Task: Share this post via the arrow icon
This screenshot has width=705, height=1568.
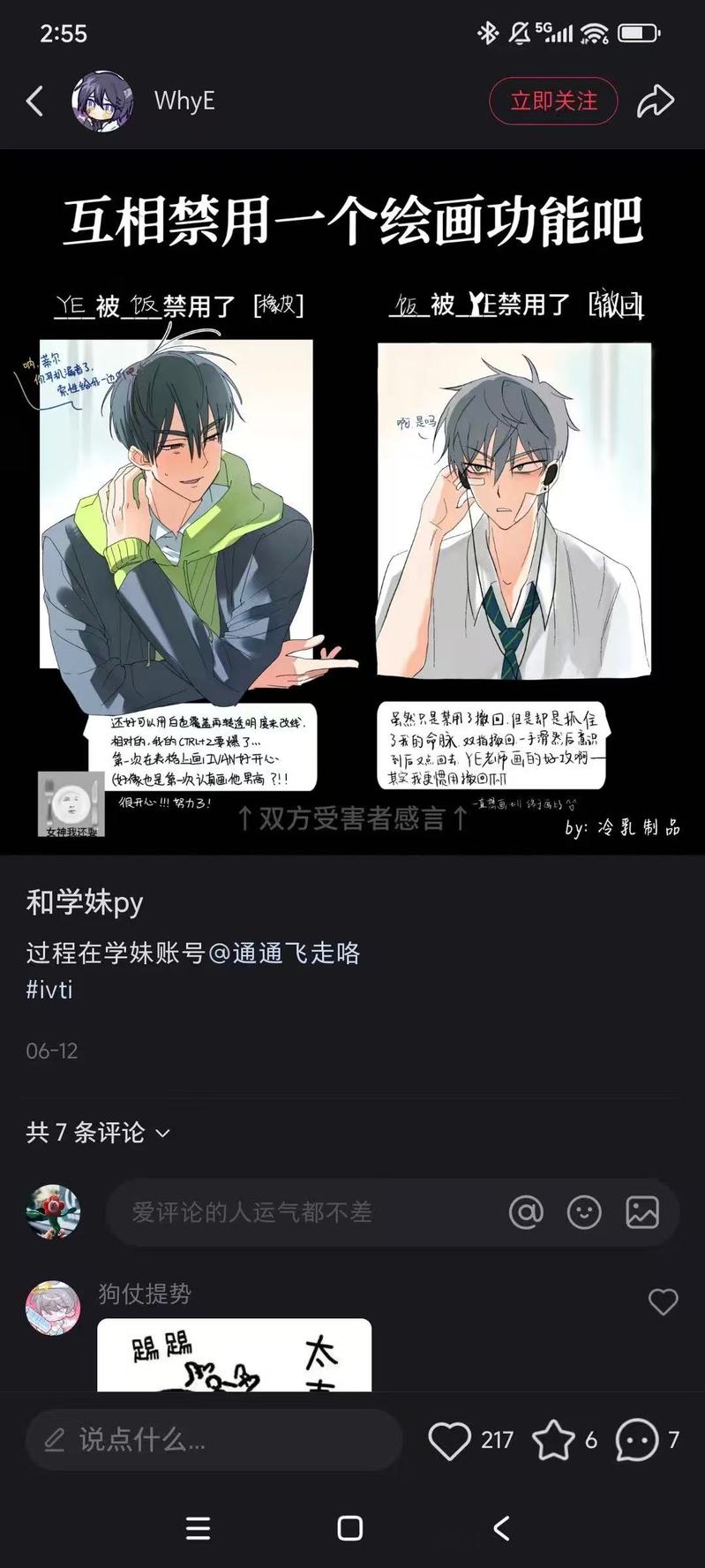Action: (656, 102)
